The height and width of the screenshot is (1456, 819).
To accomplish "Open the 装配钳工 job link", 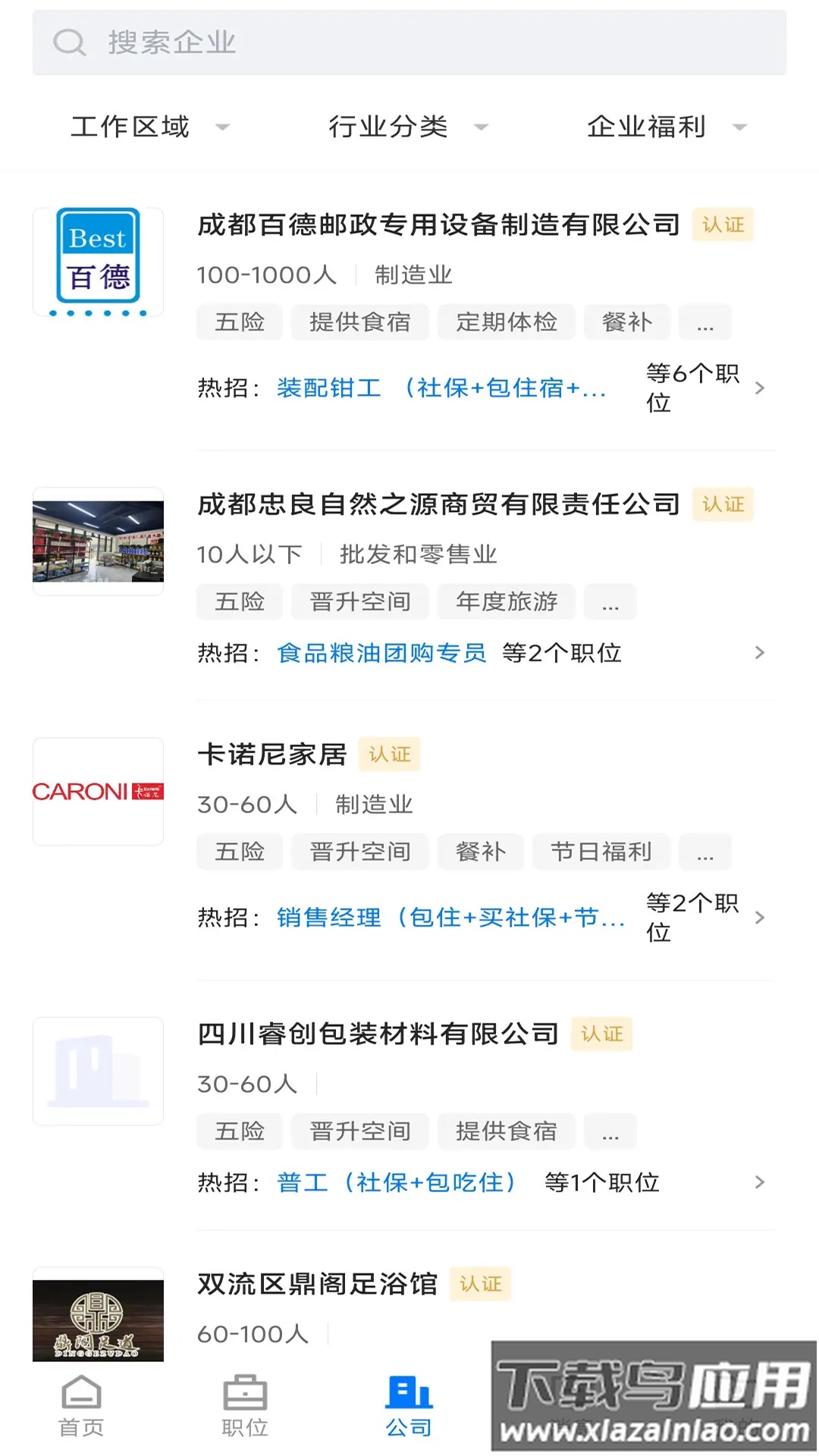I will click(328, 388).
